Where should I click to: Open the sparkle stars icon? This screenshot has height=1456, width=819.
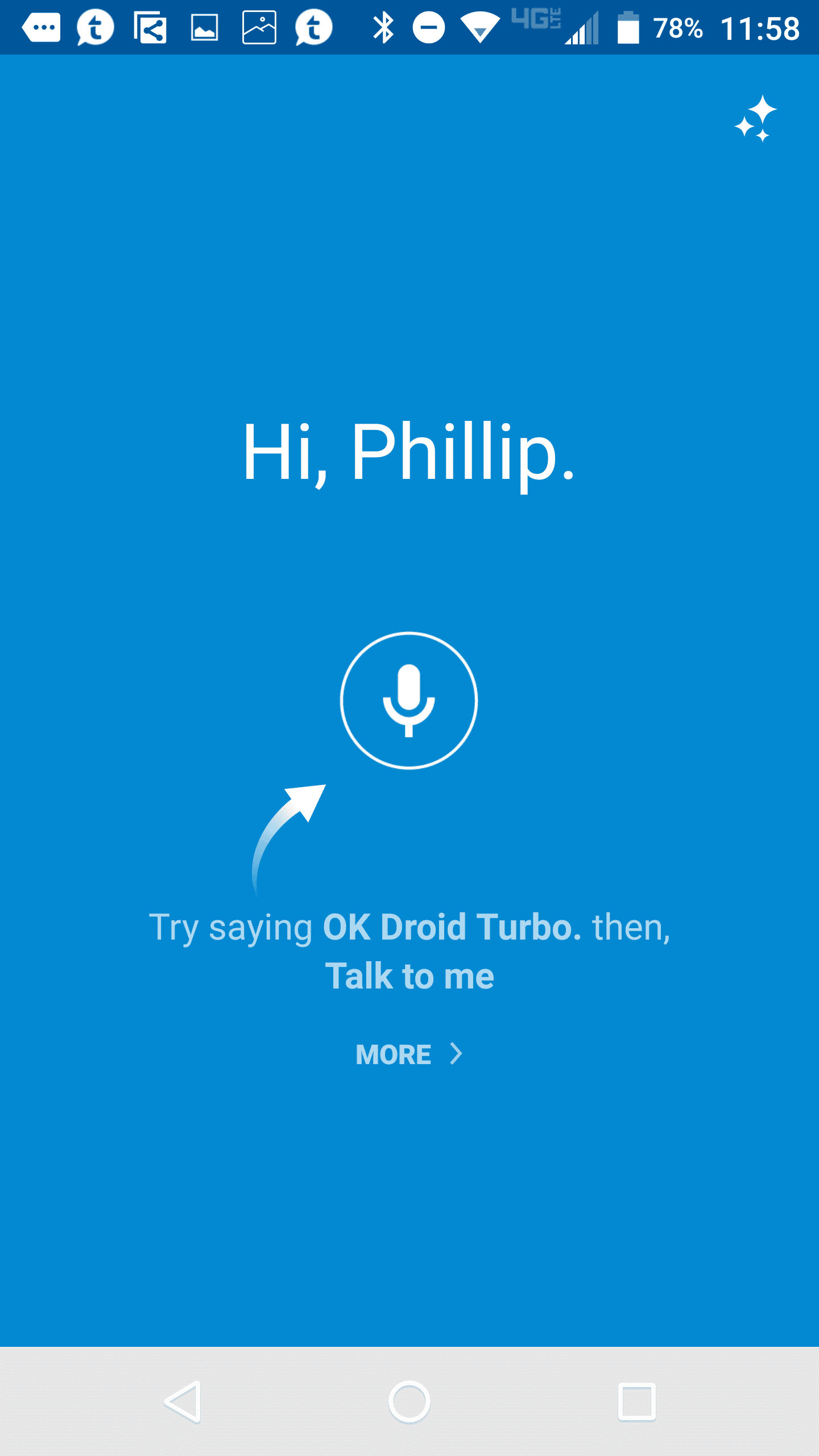755,118
